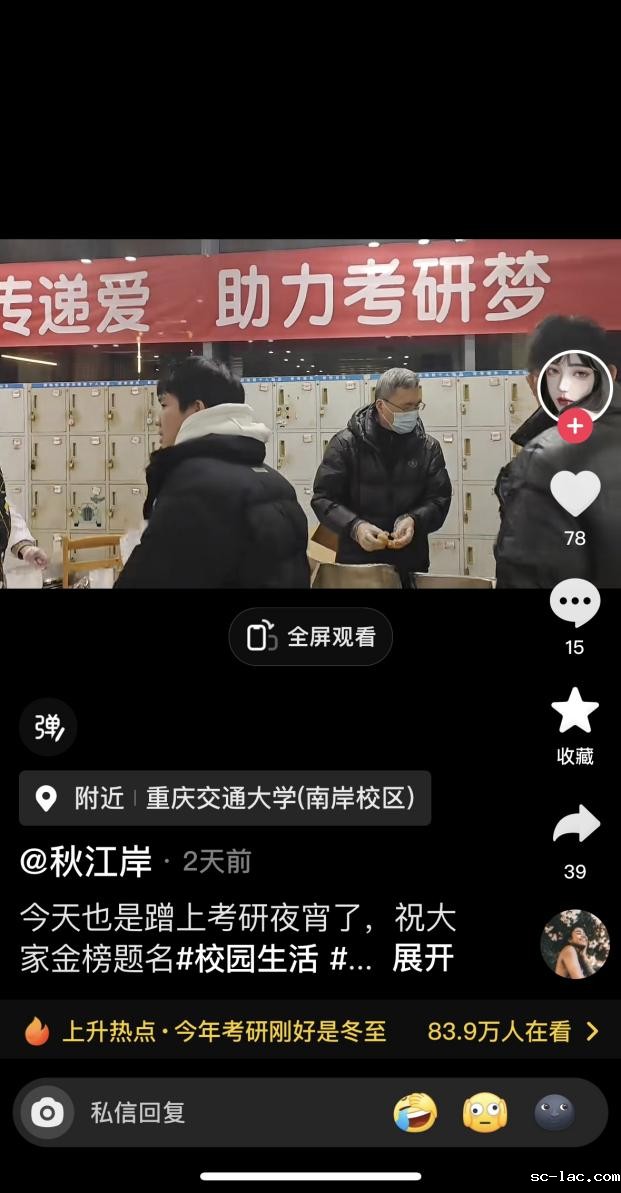This screenshot has height=1193, width=621.
Task: Send the dark moon face emoji reply
Action: (554, 1112)
